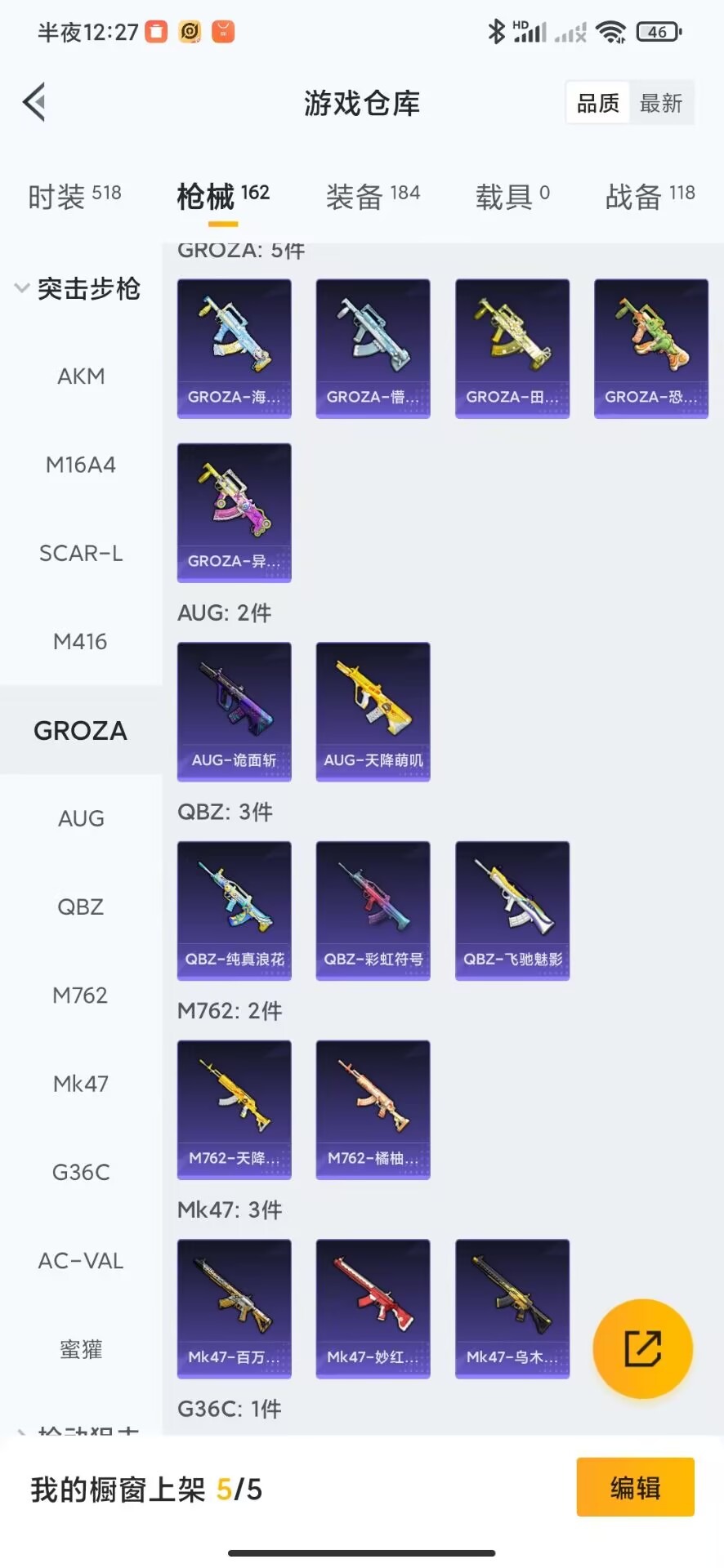Collapse the 突击步枪 category
The image size is (724, 1568).
point(78,288)
